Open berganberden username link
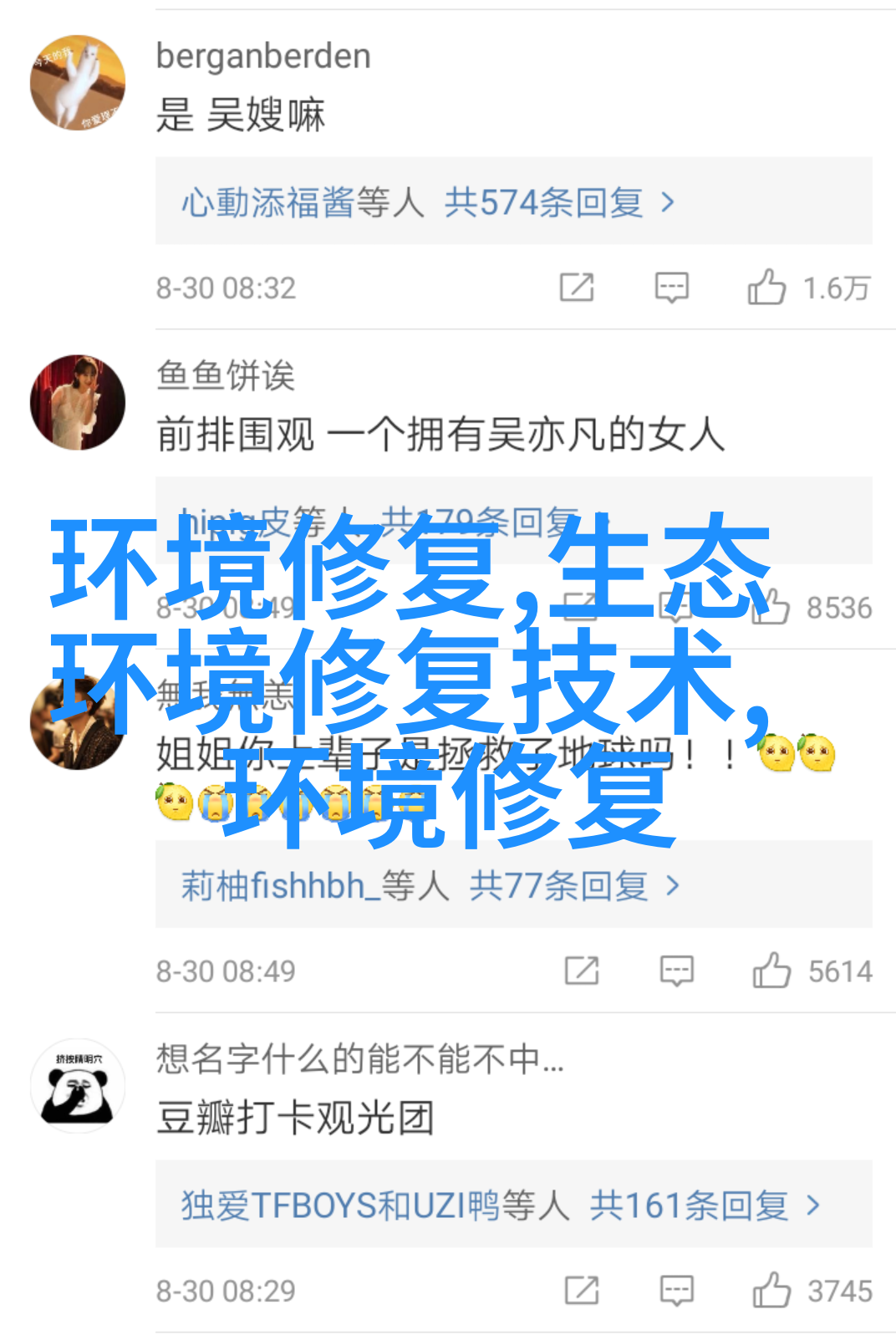 pyautogui.click(x=263, y=56)
